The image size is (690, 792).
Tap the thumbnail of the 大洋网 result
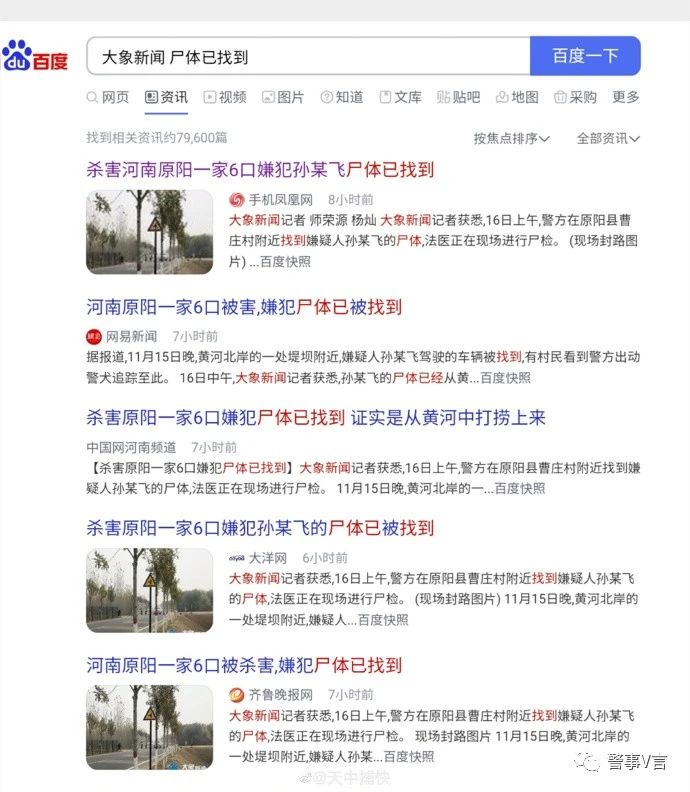point(149,590)
